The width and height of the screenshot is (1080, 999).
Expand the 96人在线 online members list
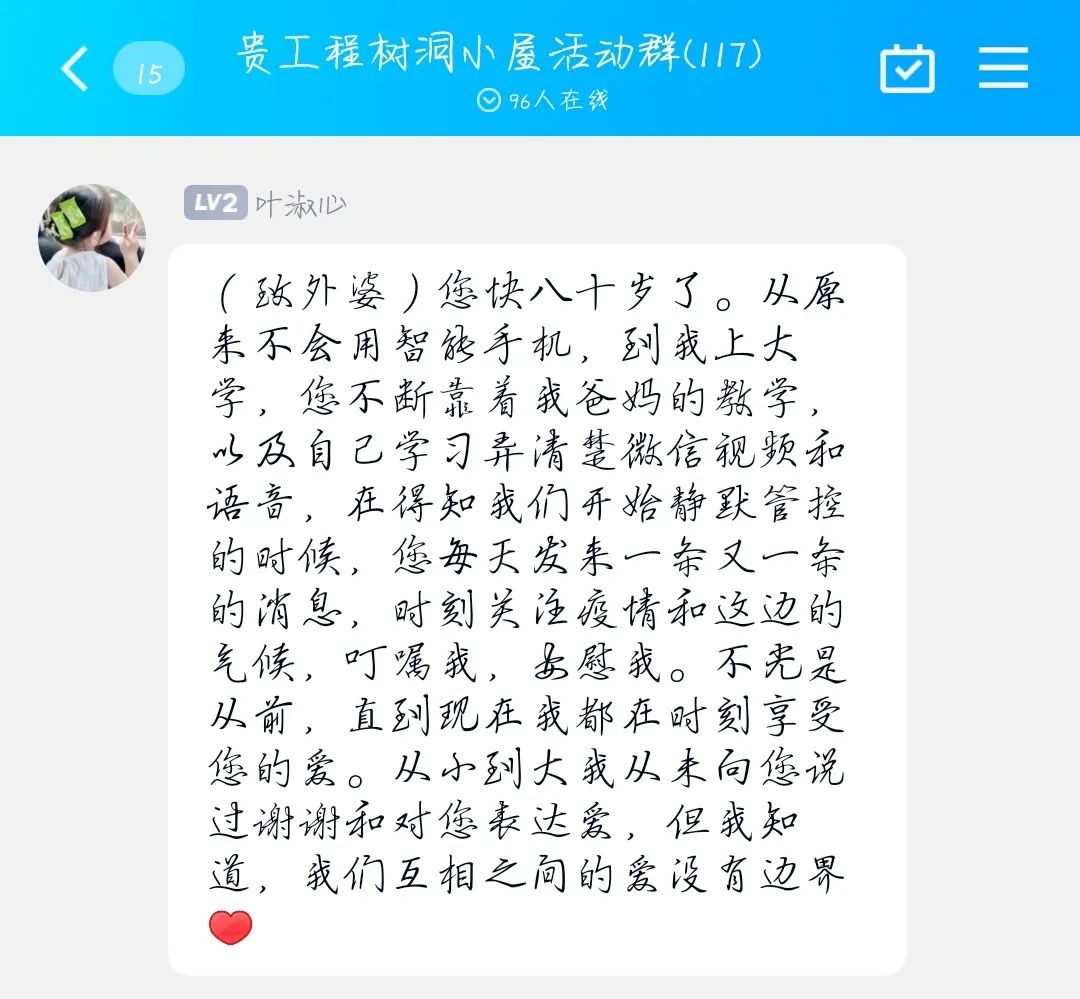[x=542, y=100]
